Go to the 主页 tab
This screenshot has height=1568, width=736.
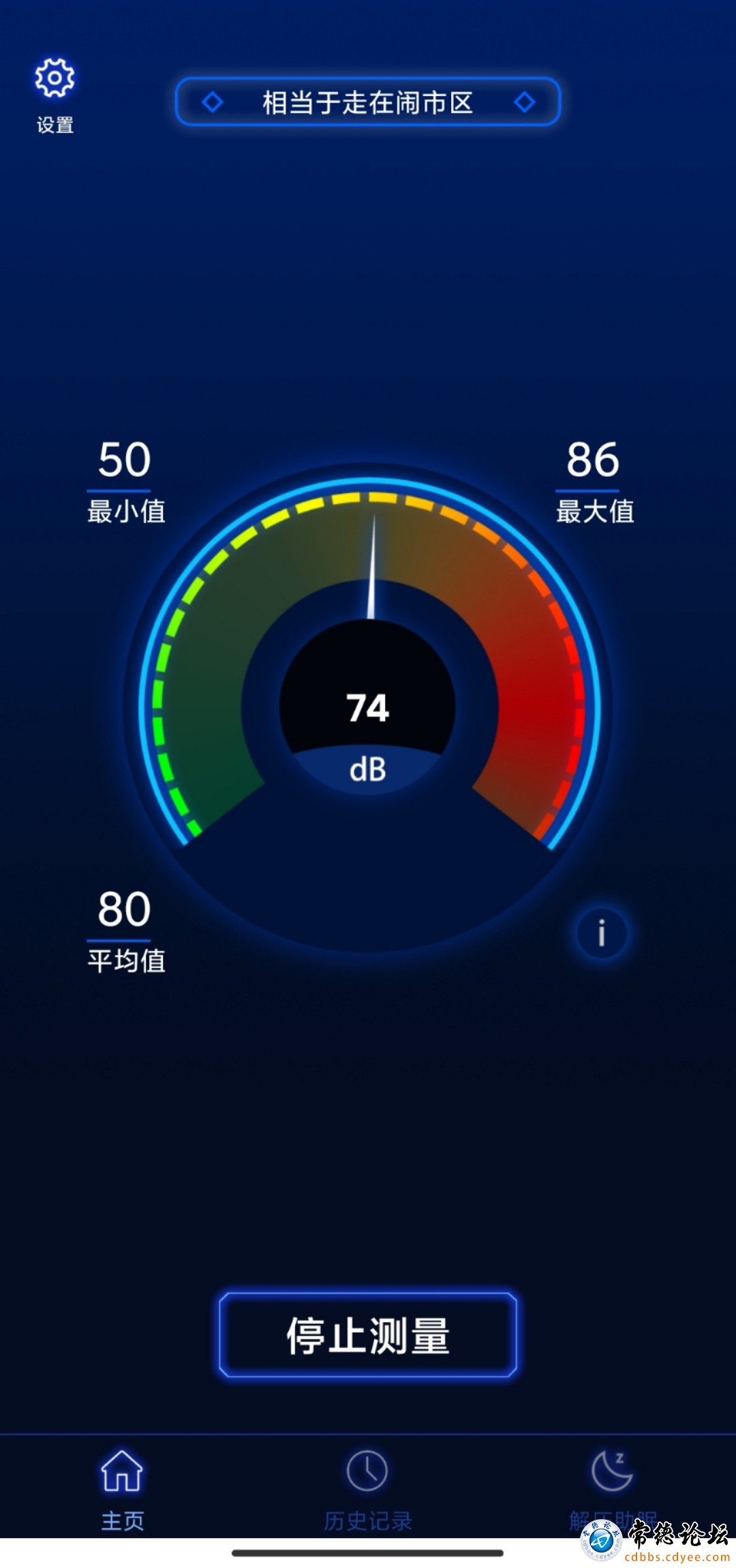pyautogui.click(x=122, y=1488)
